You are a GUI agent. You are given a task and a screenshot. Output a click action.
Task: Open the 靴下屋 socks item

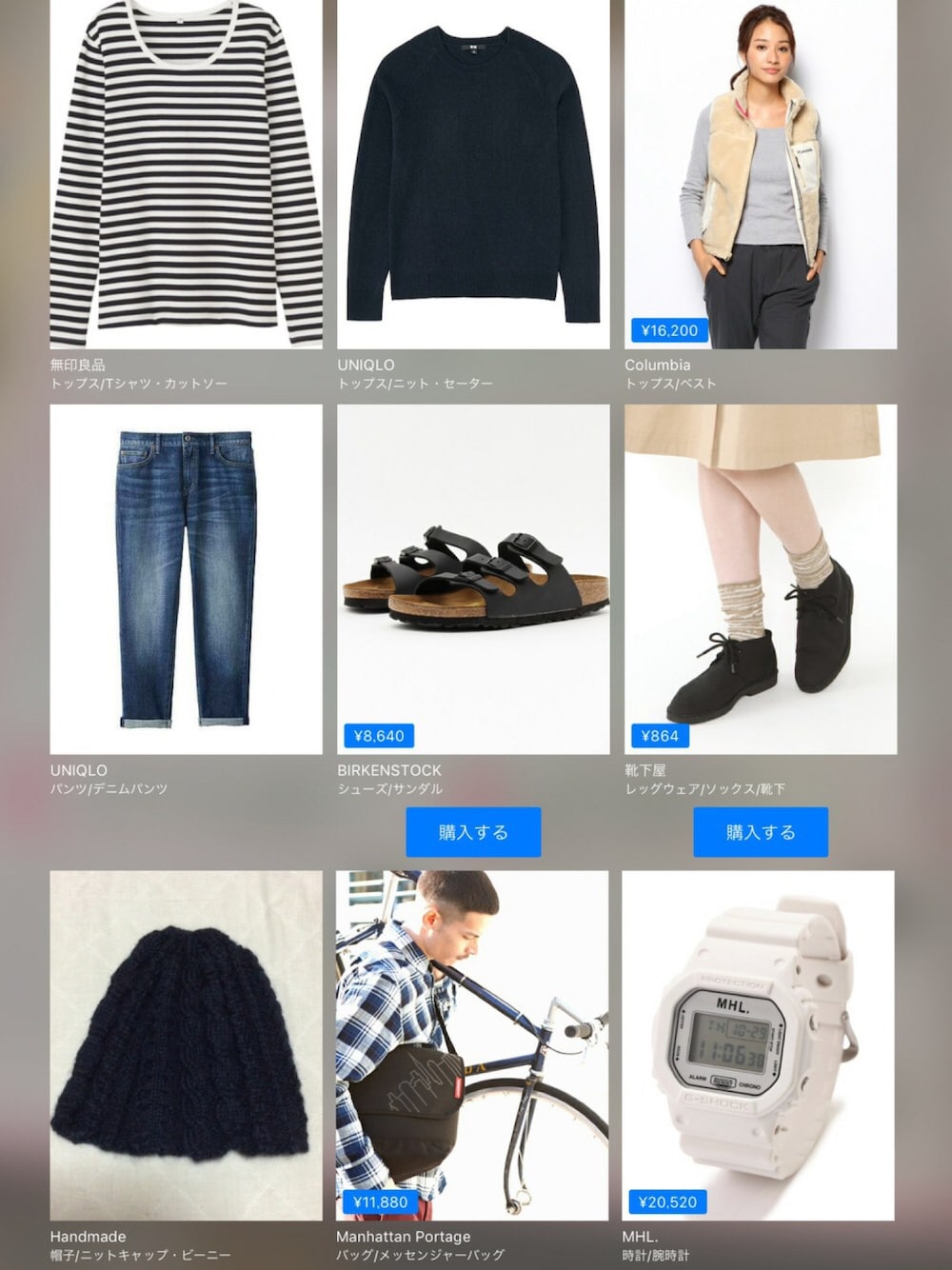(x=760, y=579)
